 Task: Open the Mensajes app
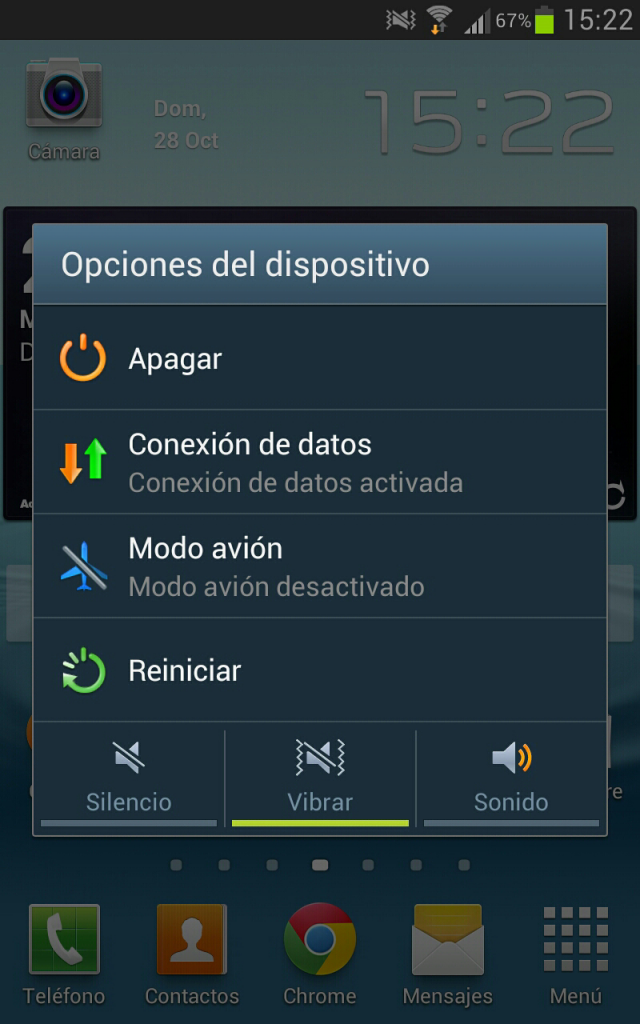click(448, 952)
